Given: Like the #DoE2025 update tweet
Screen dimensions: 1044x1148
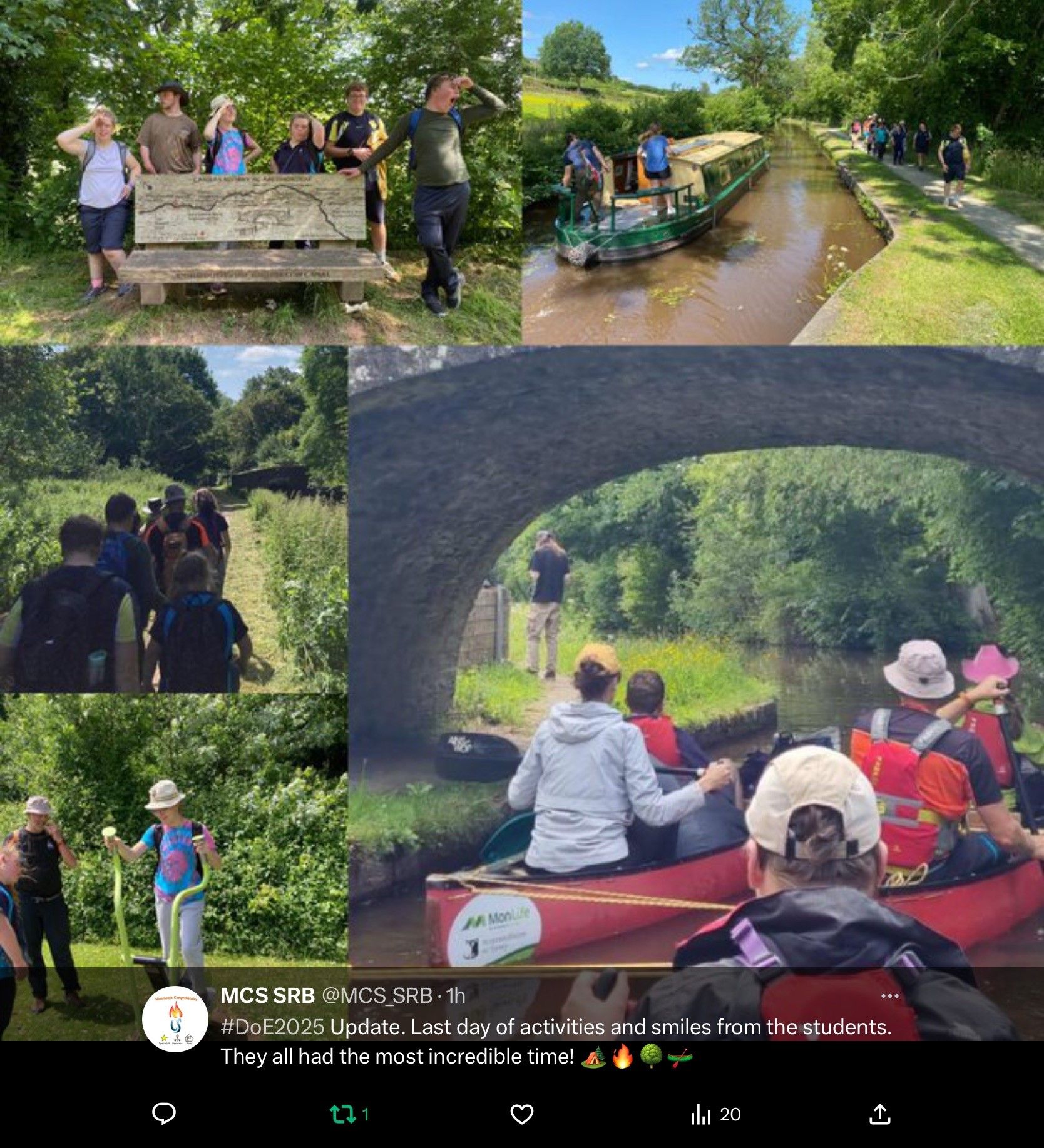Looking at the screenshot, I should tap(521, 1114).
